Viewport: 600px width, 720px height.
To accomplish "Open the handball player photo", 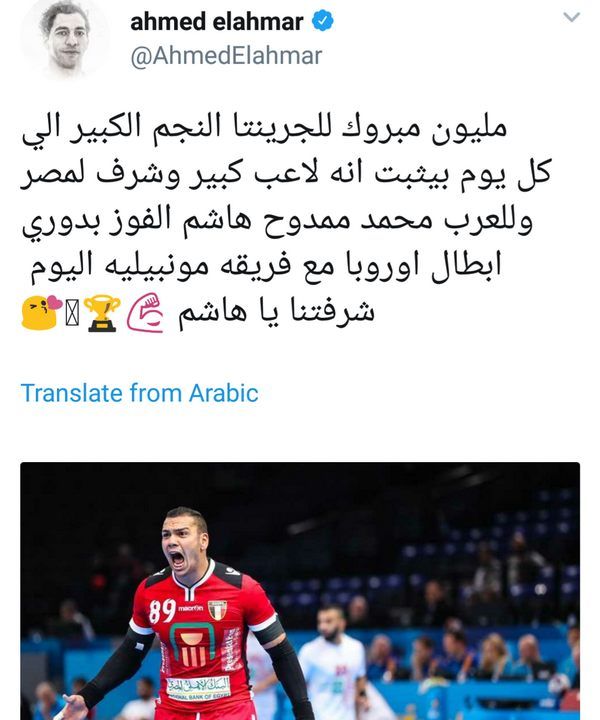I will click(300, 590).
